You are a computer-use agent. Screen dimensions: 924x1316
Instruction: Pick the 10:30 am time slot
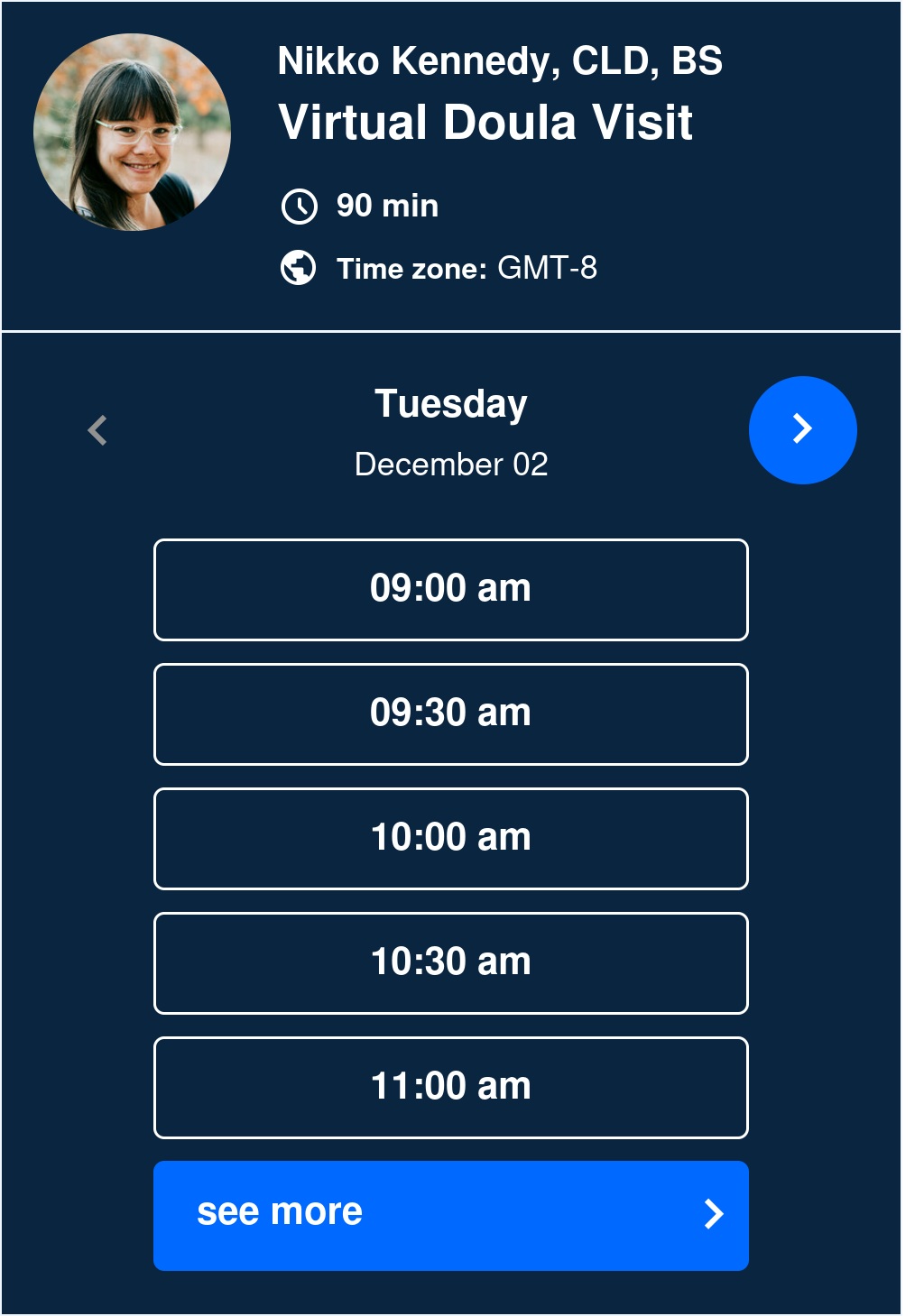[451, 963]
